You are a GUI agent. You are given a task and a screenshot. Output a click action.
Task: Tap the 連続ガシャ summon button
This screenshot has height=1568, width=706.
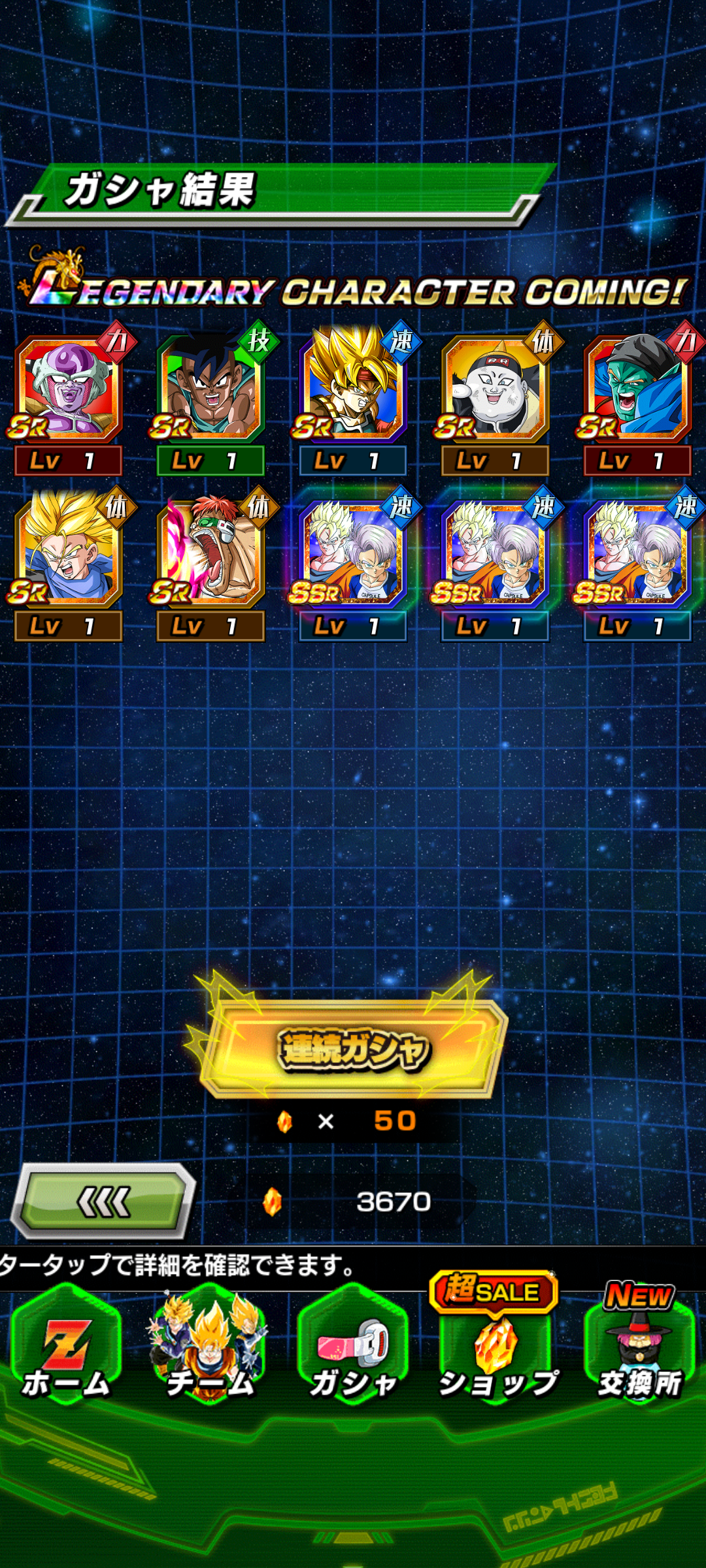tap(353, 1049)
